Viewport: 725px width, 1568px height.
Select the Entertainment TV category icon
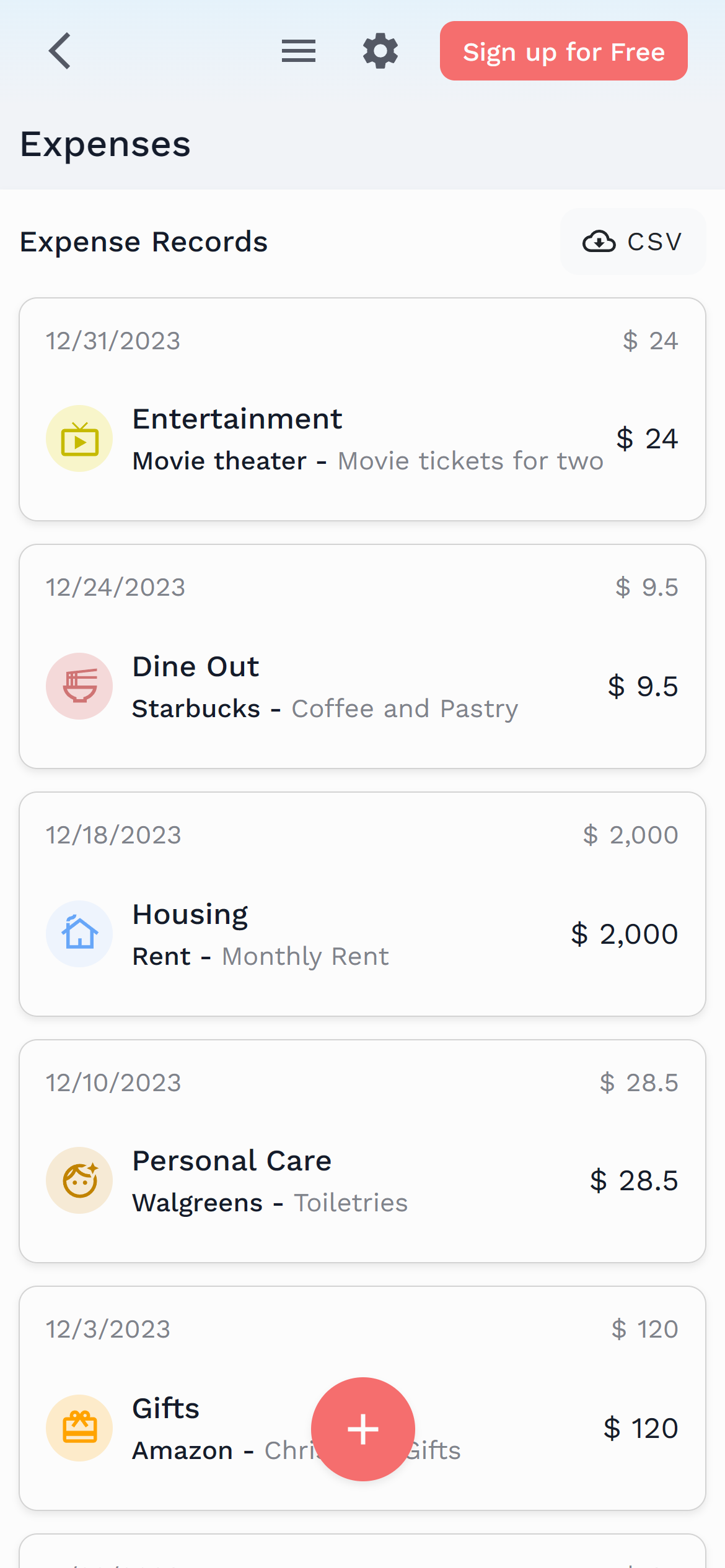point(79,438)
